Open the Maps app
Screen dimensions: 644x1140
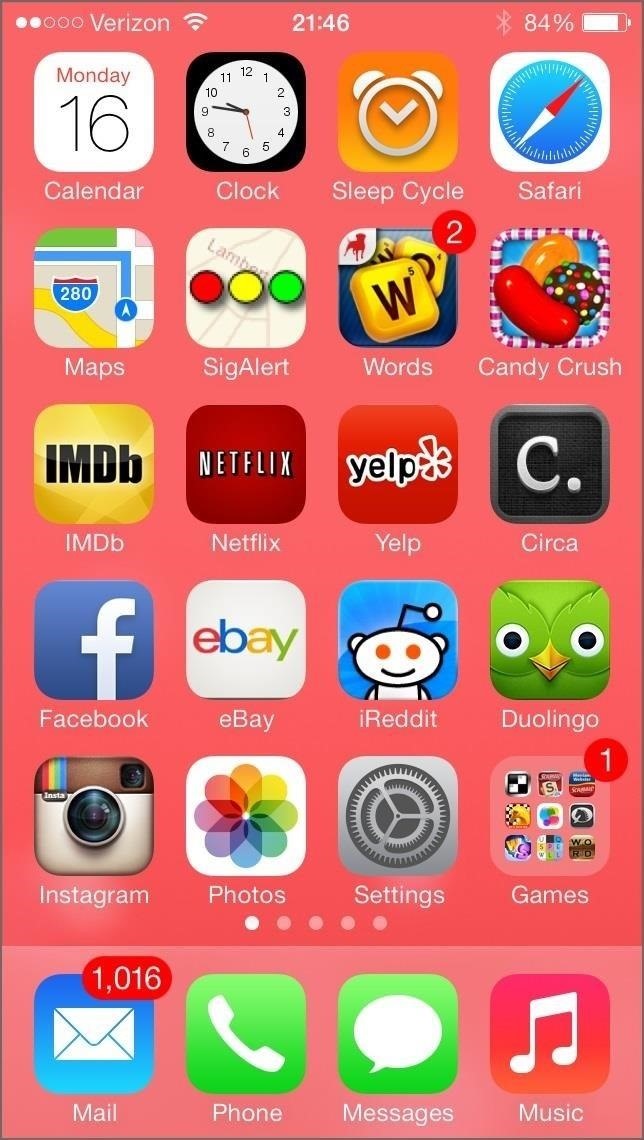tap(94, 288)
